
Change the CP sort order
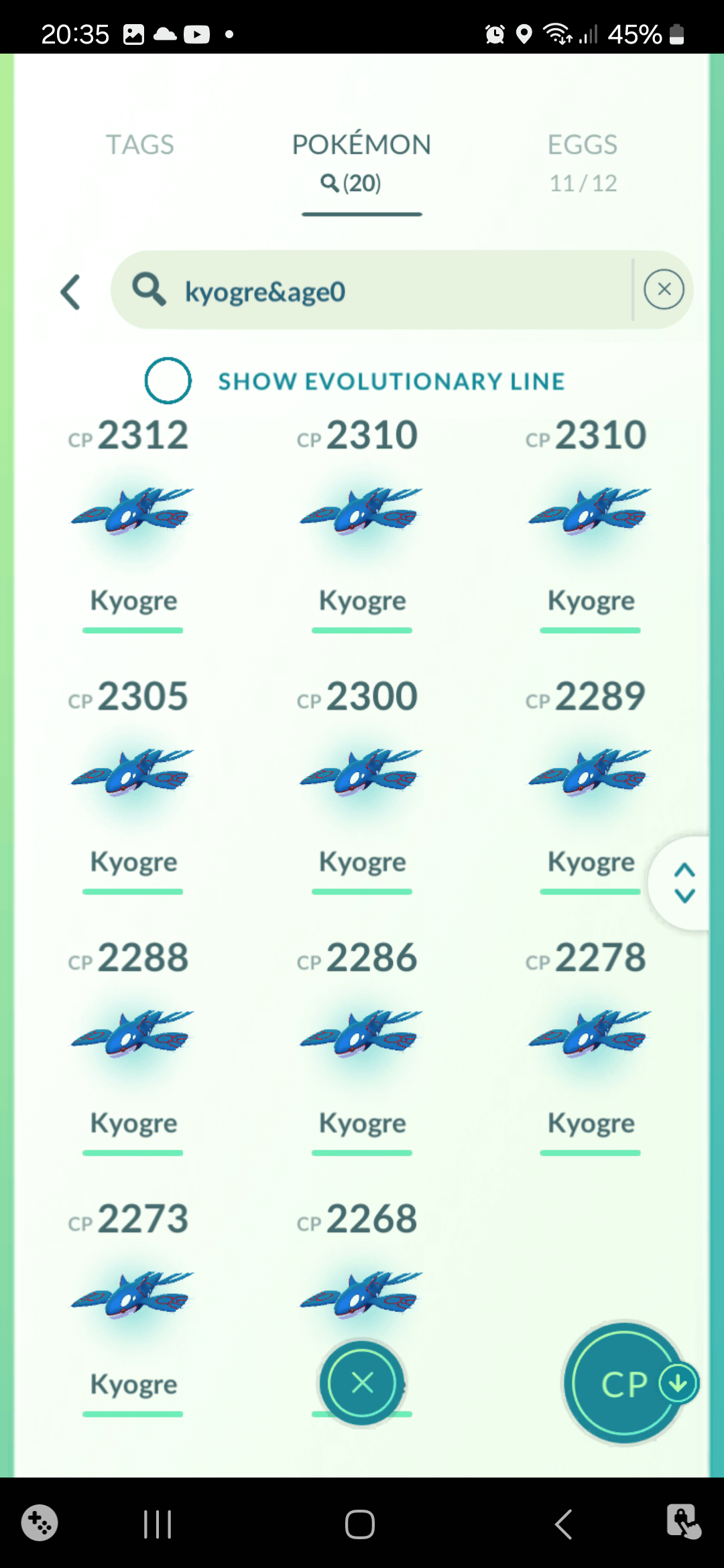point(625,1384)
